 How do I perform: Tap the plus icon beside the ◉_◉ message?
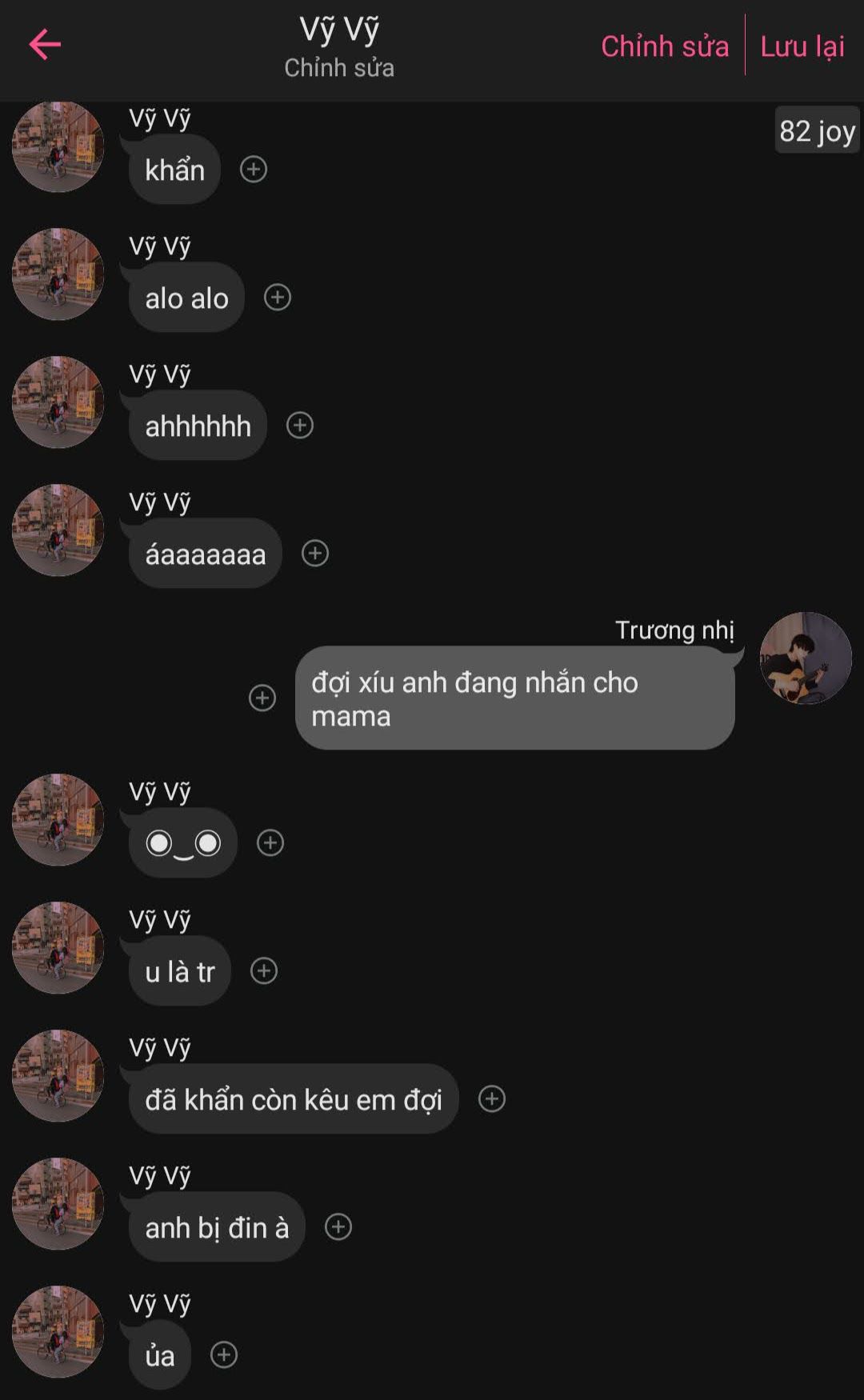click(x=270, y=843)
